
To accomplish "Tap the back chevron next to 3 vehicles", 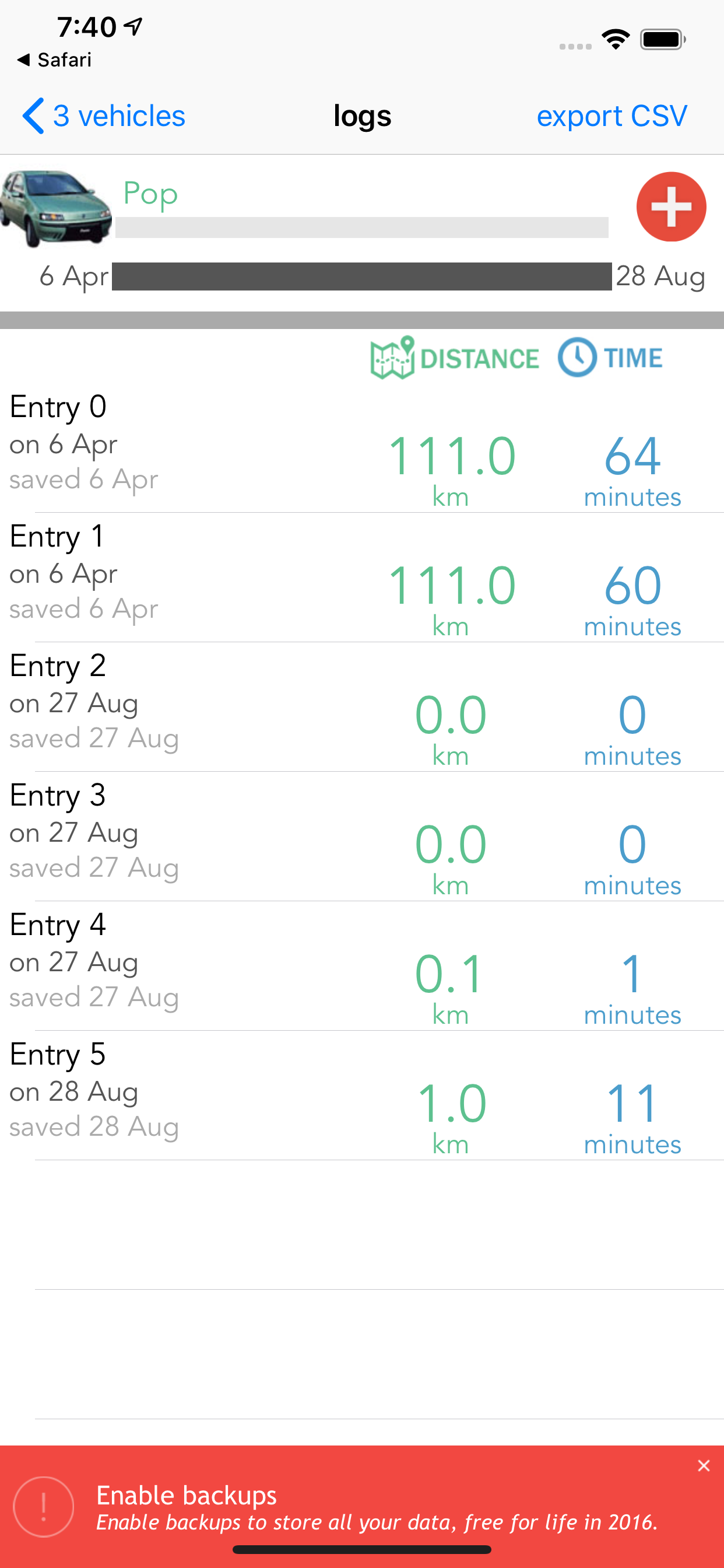I will [31, 115].
